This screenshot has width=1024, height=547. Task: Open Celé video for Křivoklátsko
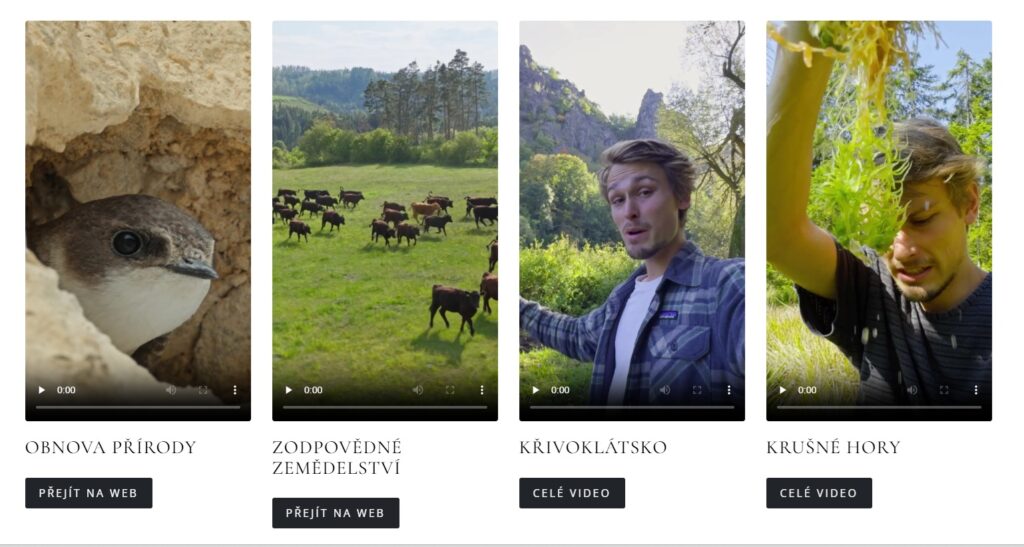click(571, 493)
